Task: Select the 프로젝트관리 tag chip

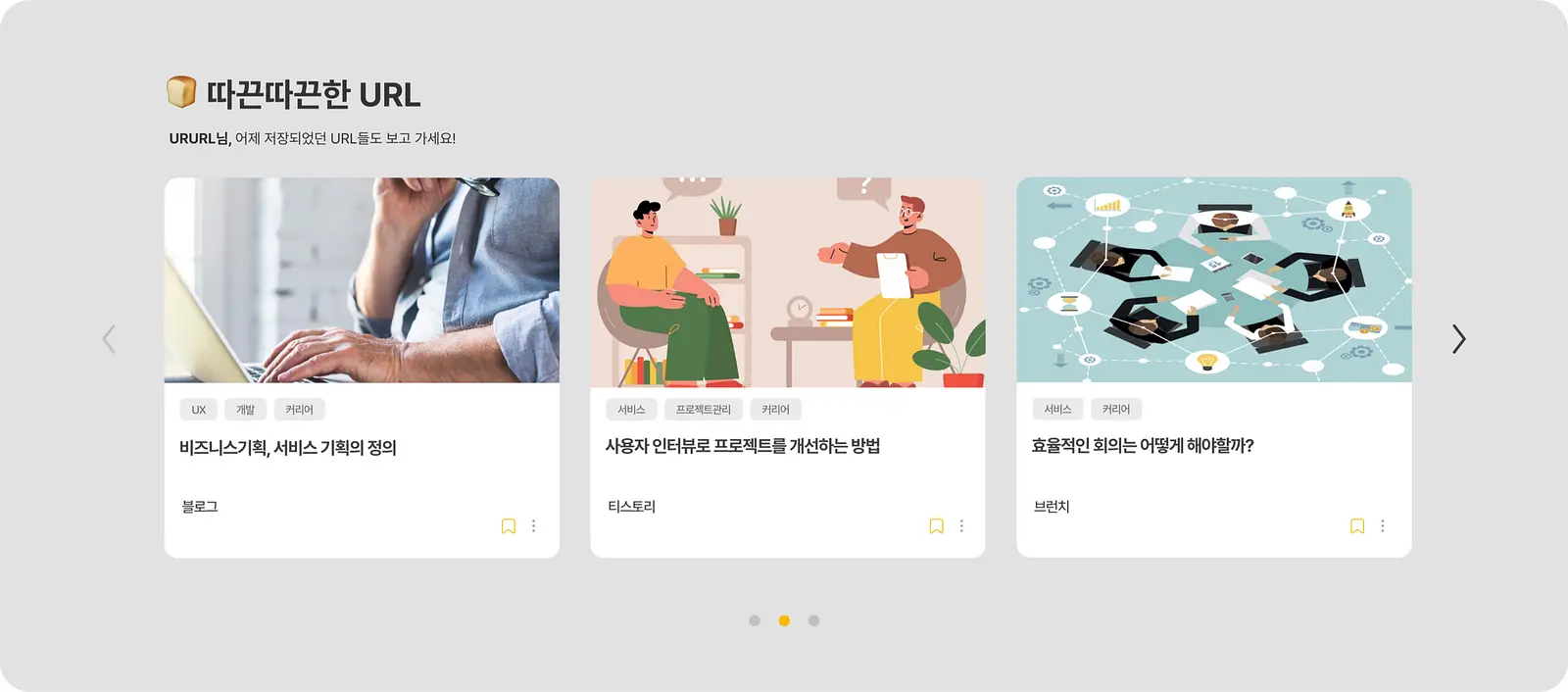Action: (x=703, y=410)
